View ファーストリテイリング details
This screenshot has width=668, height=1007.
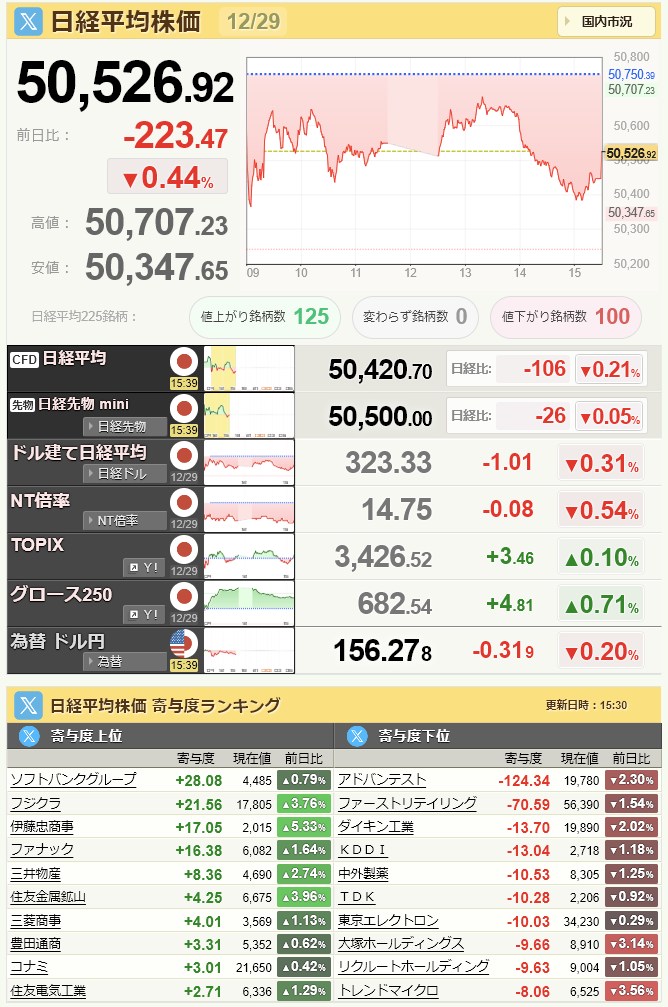coord(407,803)
